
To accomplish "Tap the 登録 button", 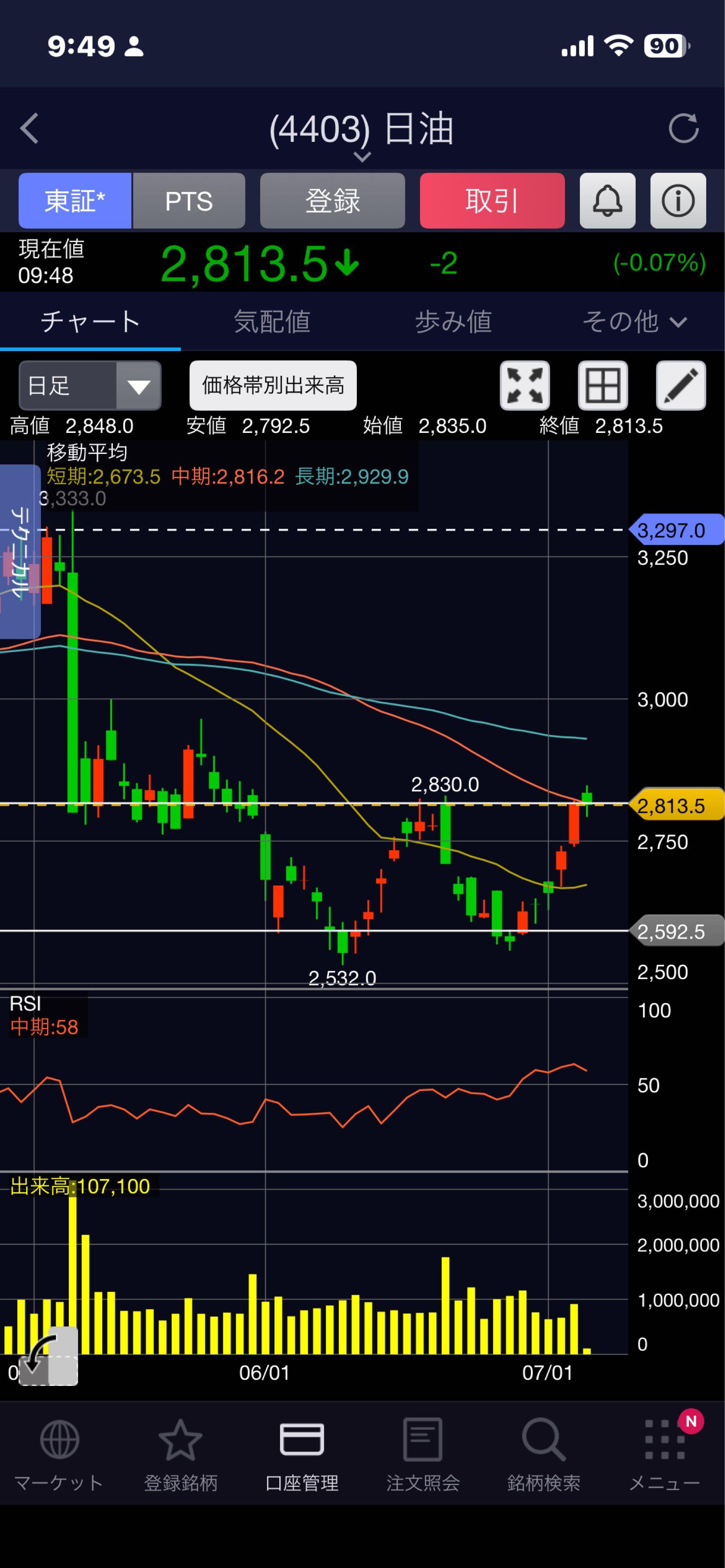I will pyautogui.click(x=332, y=201).
